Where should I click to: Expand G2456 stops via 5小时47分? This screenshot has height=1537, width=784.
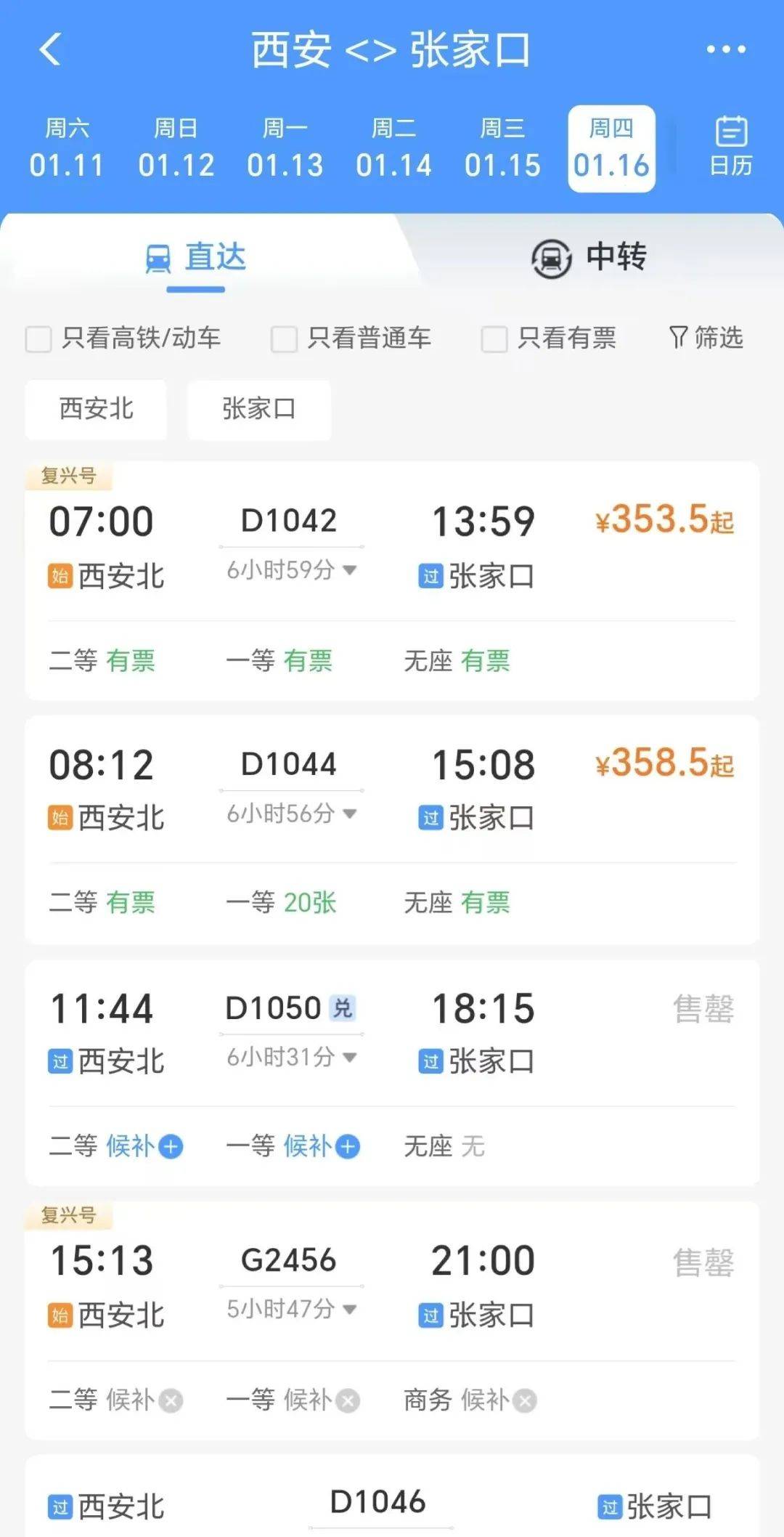(x=291, y=1309)
